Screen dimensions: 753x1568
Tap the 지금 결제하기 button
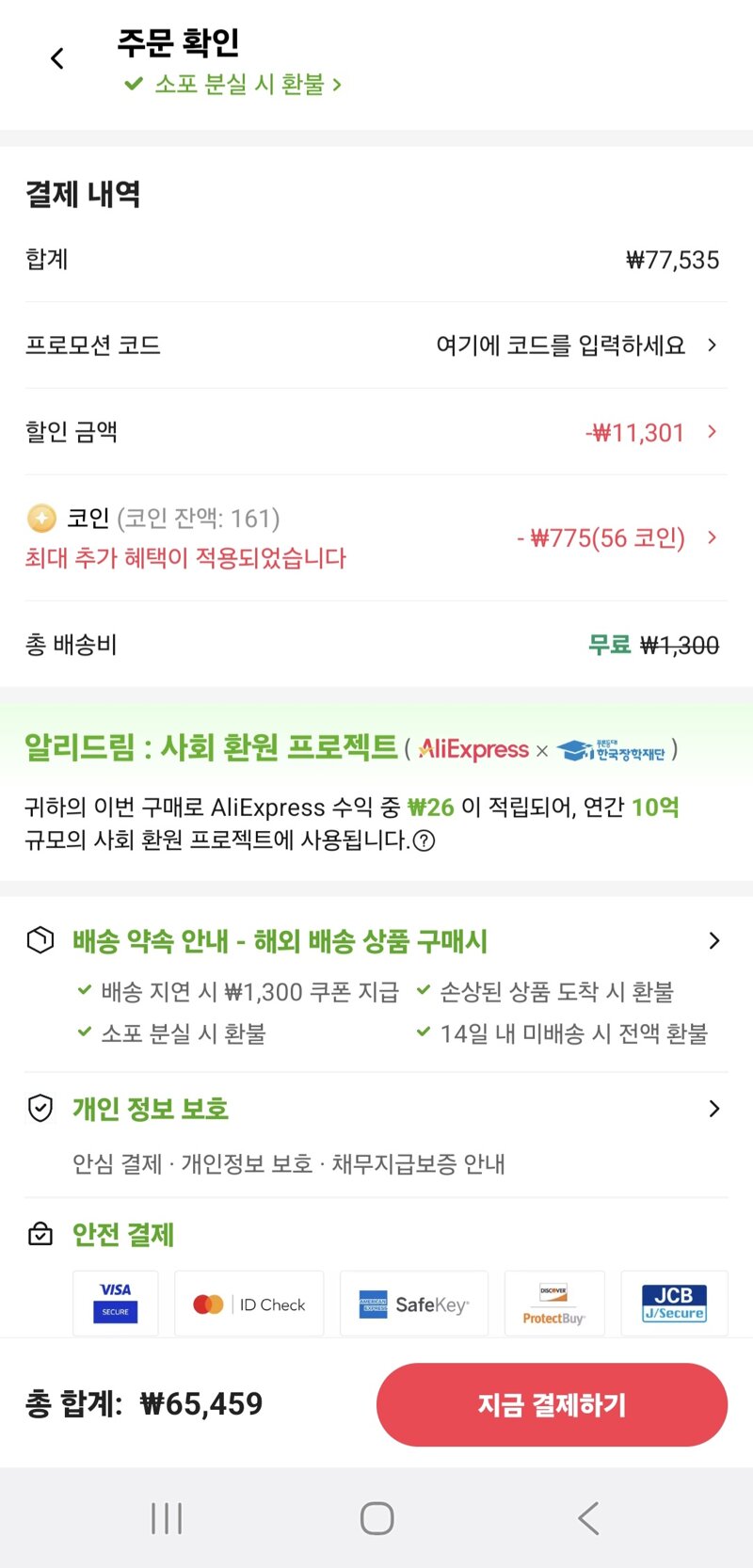[x=552, y=1404]
